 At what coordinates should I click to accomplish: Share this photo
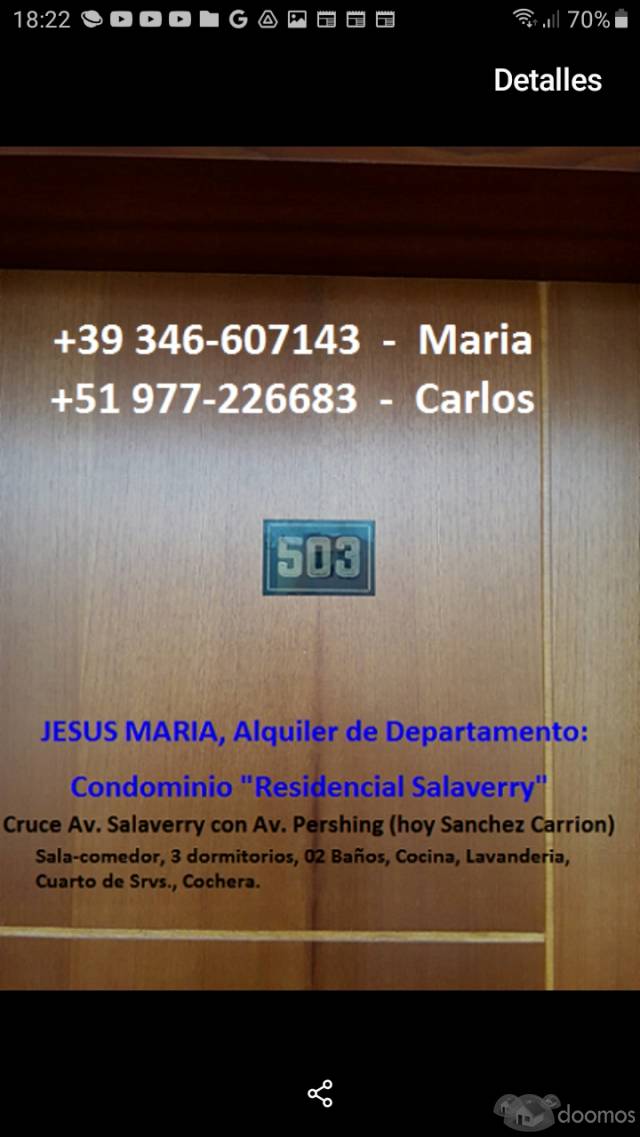pyautogui.click(x=320, y=1093)
